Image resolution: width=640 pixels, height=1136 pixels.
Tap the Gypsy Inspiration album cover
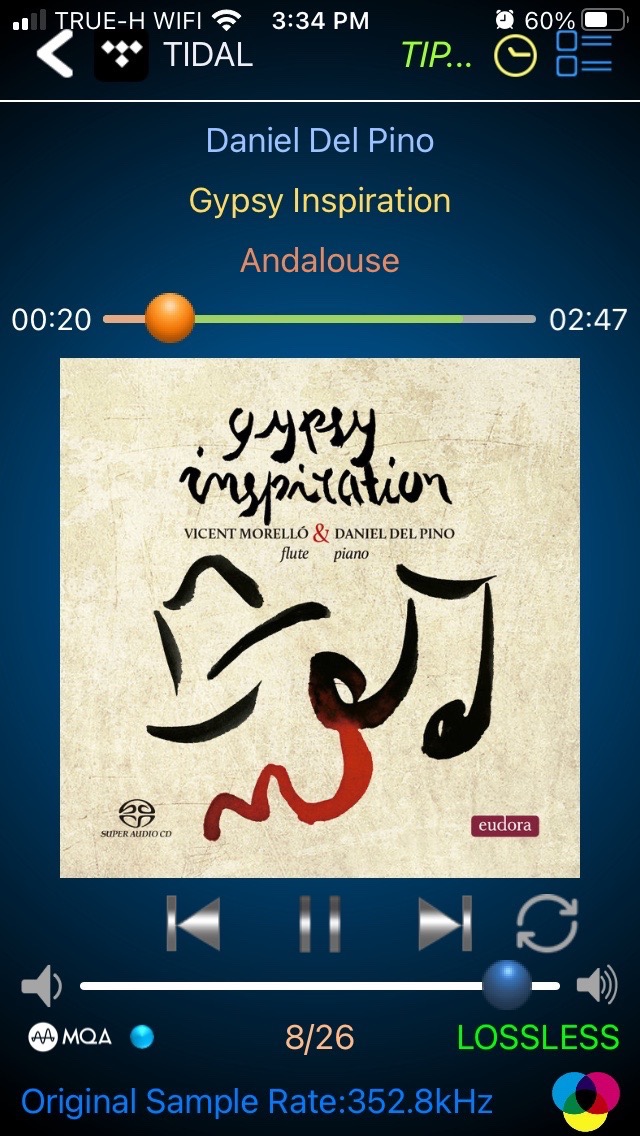coord(320,617)
